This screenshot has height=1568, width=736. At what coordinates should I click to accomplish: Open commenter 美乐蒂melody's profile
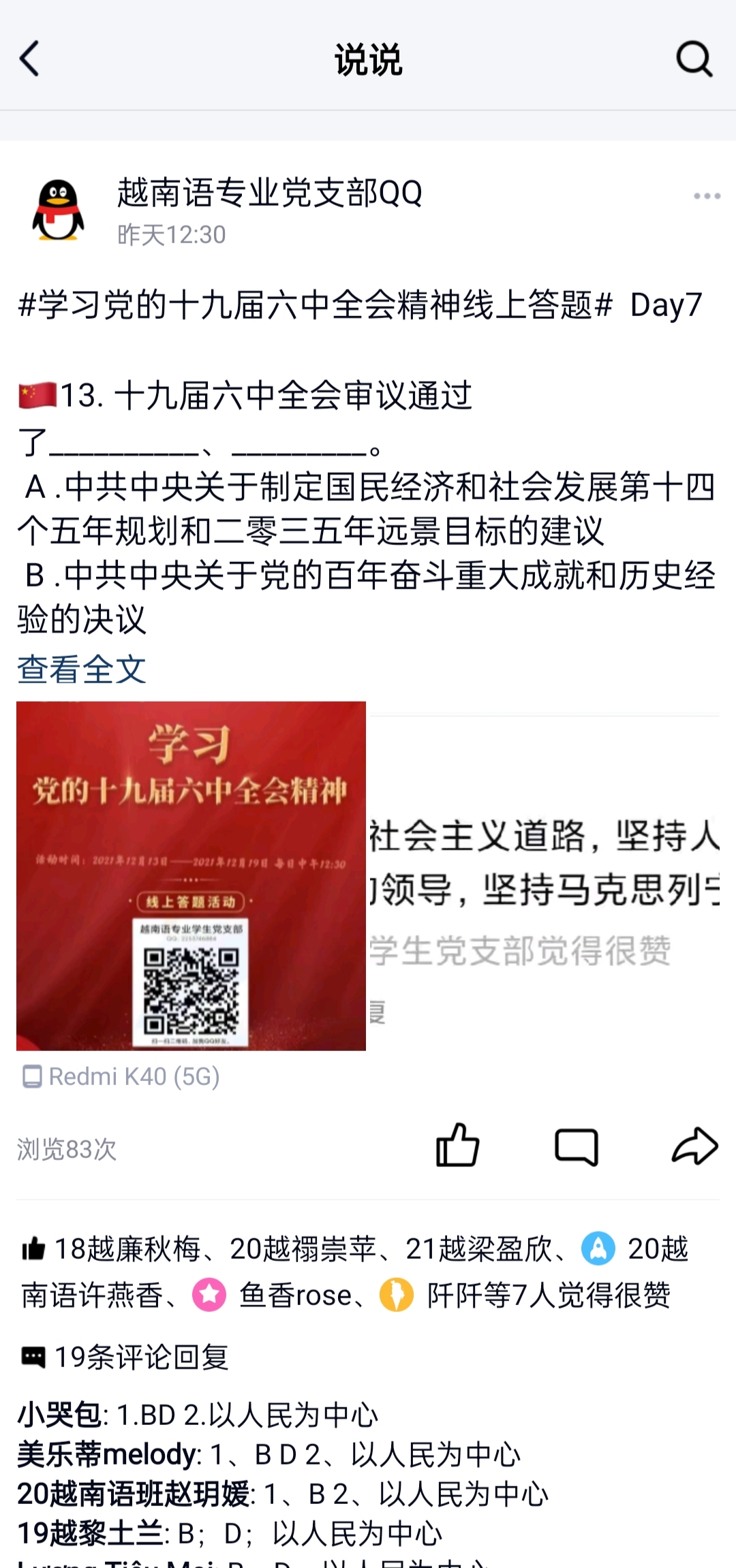tap(108, 1454)
